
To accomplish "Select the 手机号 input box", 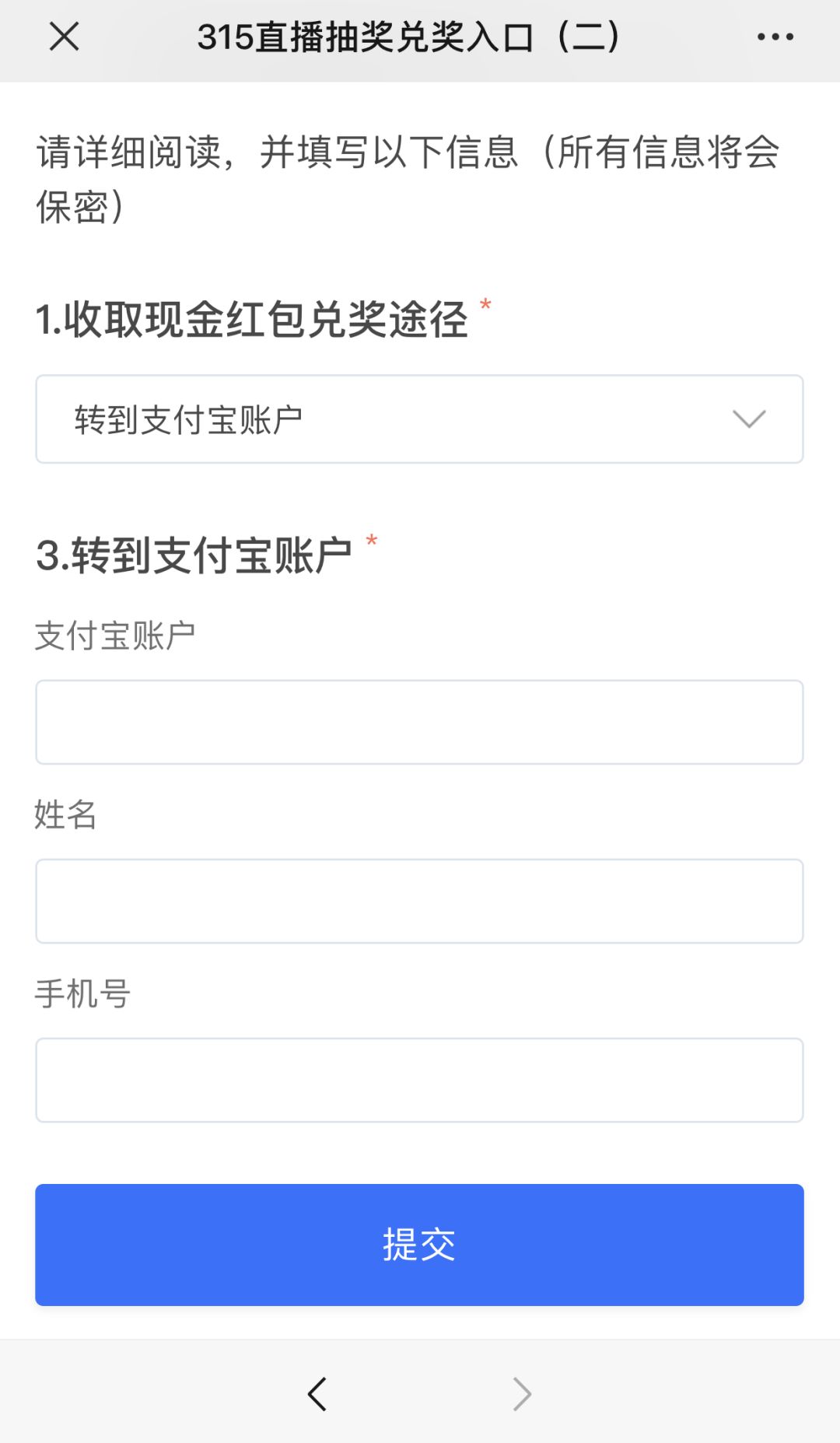I will pyautogui.click(x=419, y=1080).
